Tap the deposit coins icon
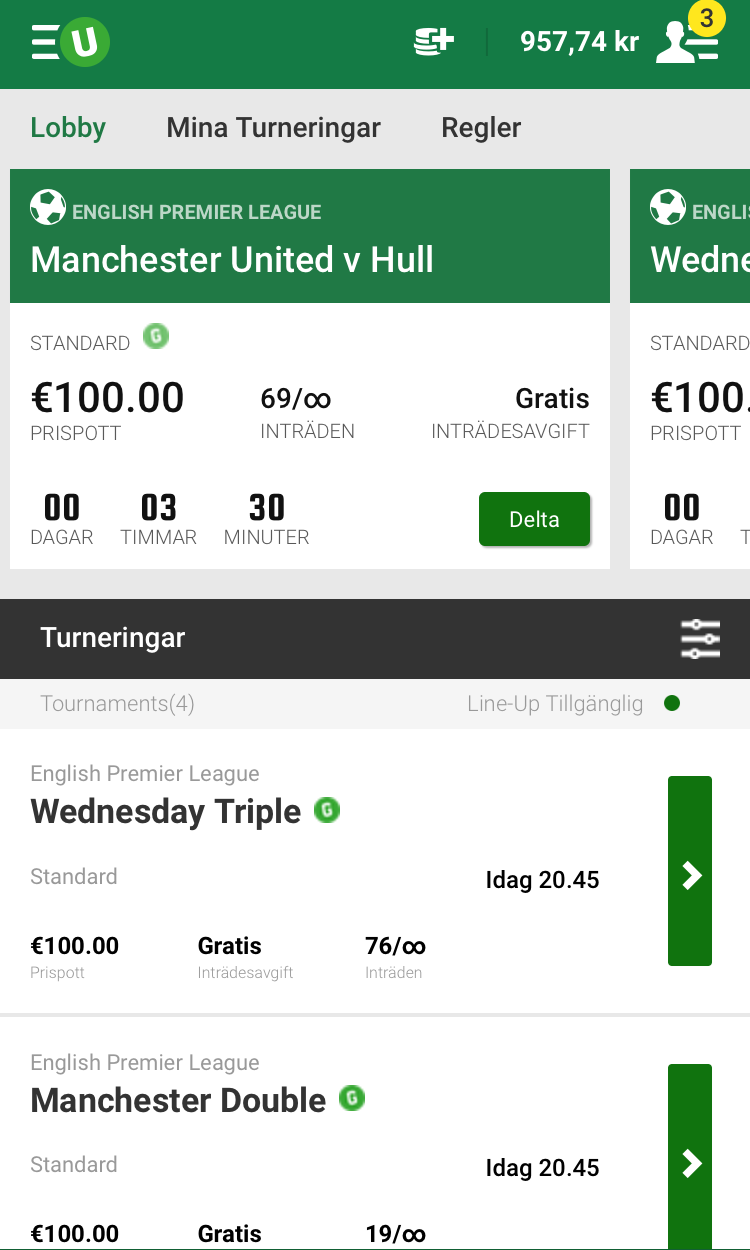The width and height of the screenshot is (750, 1250). tap(434, 42)
